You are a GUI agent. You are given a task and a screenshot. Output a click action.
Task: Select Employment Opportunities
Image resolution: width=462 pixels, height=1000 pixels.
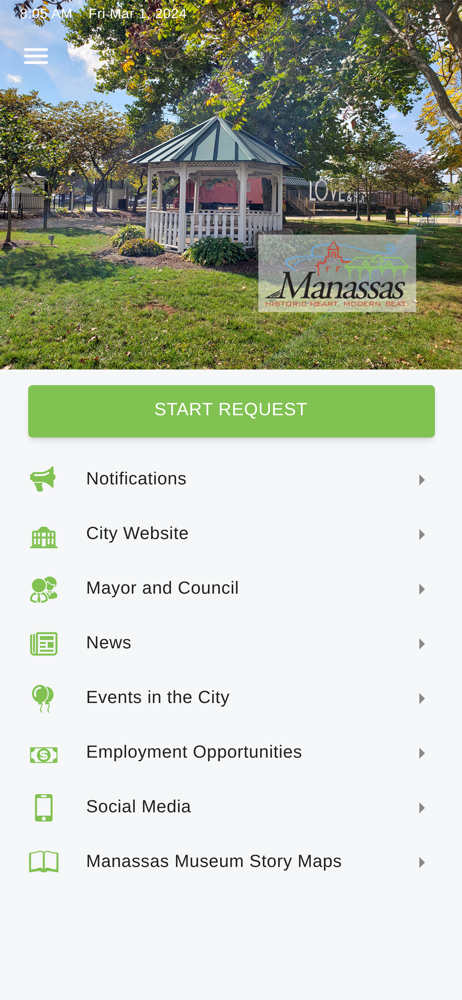click(231, 753)
